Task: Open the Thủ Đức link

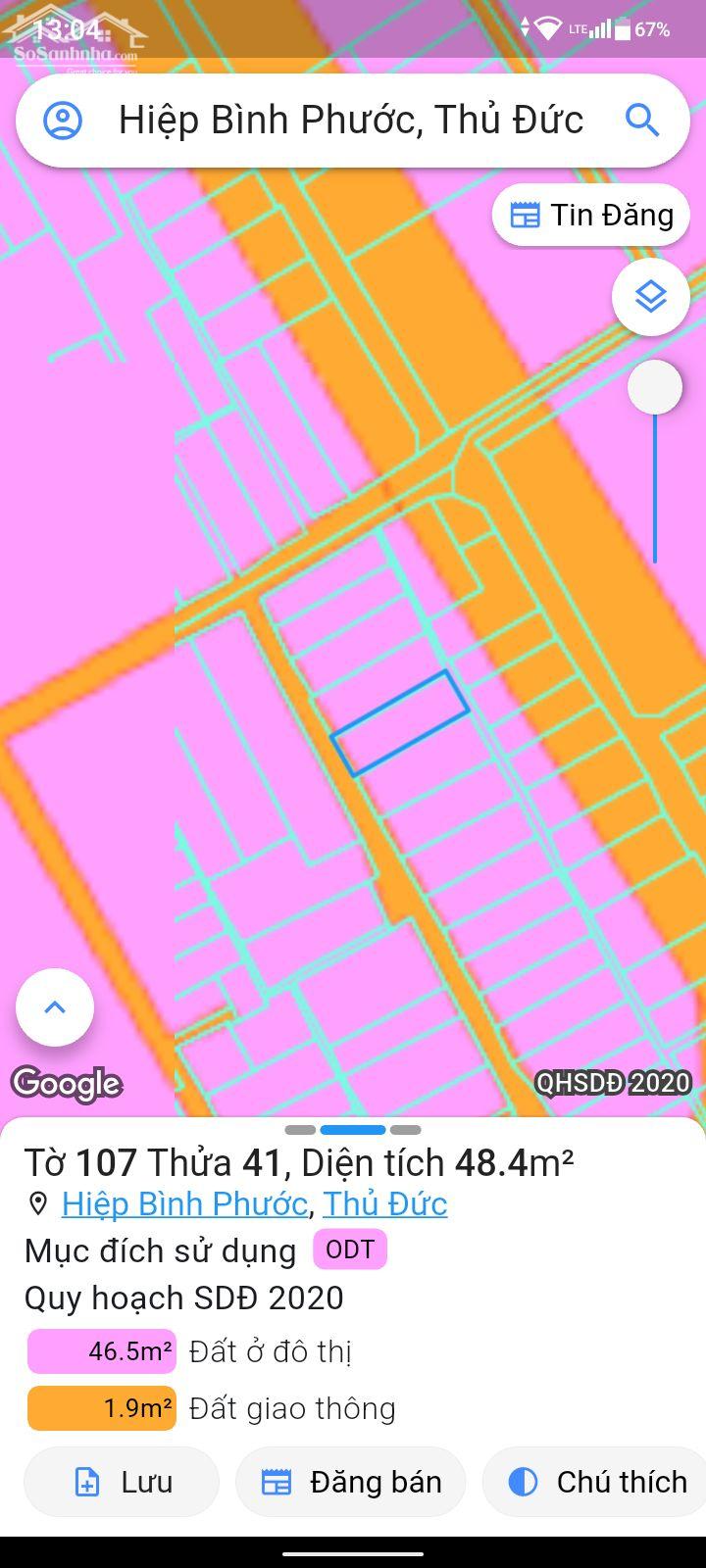Action: coord(386,1203)
